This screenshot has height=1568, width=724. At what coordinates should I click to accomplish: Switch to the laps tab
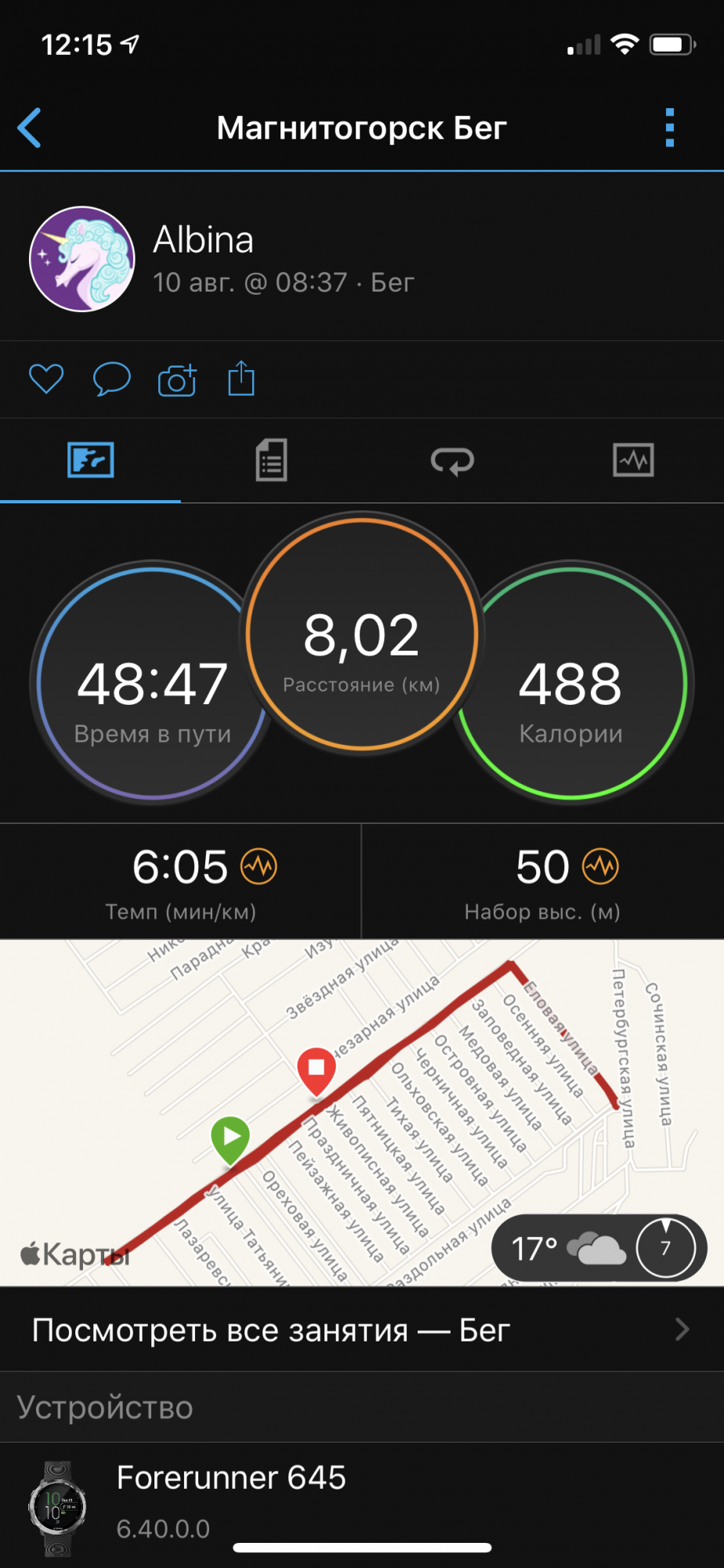[452, 460]
